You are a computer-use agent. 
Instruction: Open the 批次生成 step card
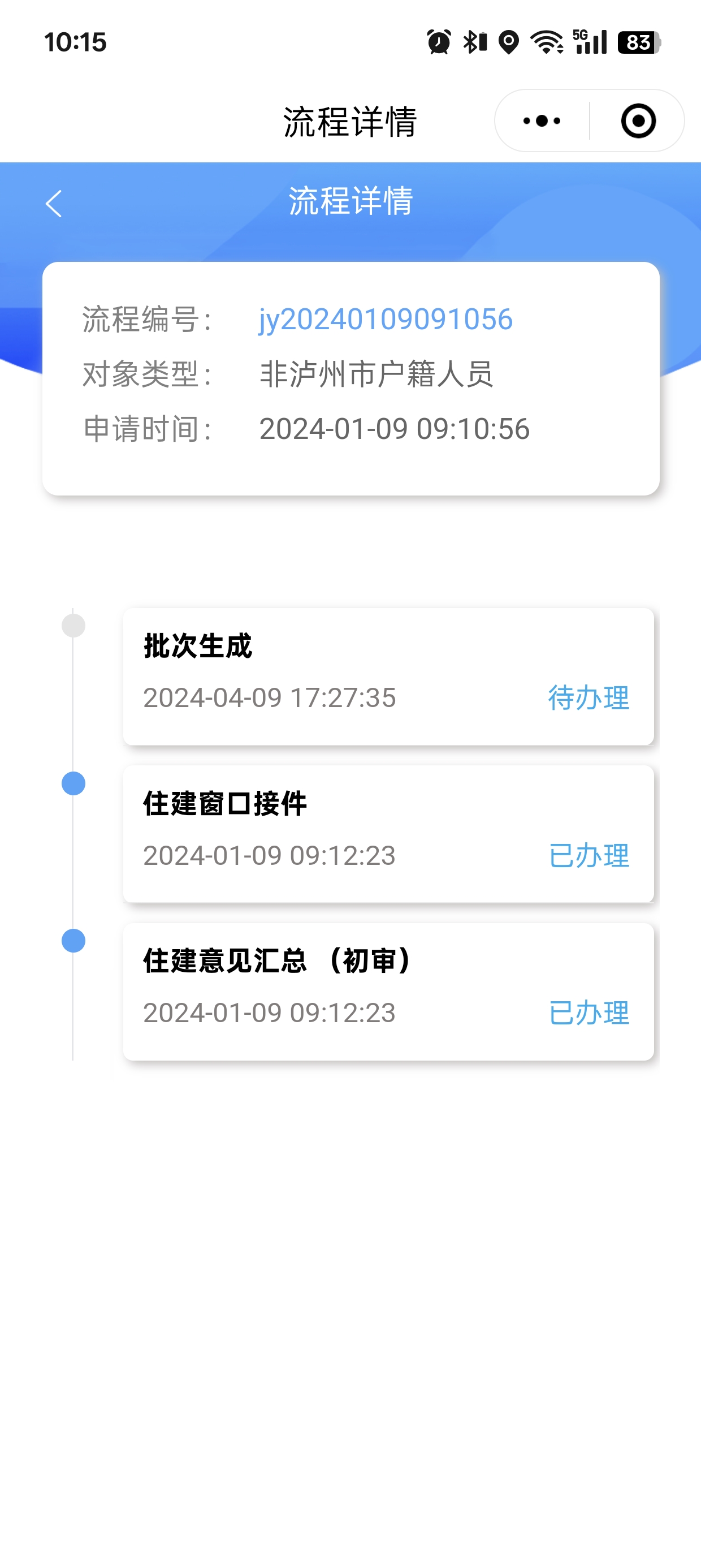pyautogui.click(x=388, y=675)
